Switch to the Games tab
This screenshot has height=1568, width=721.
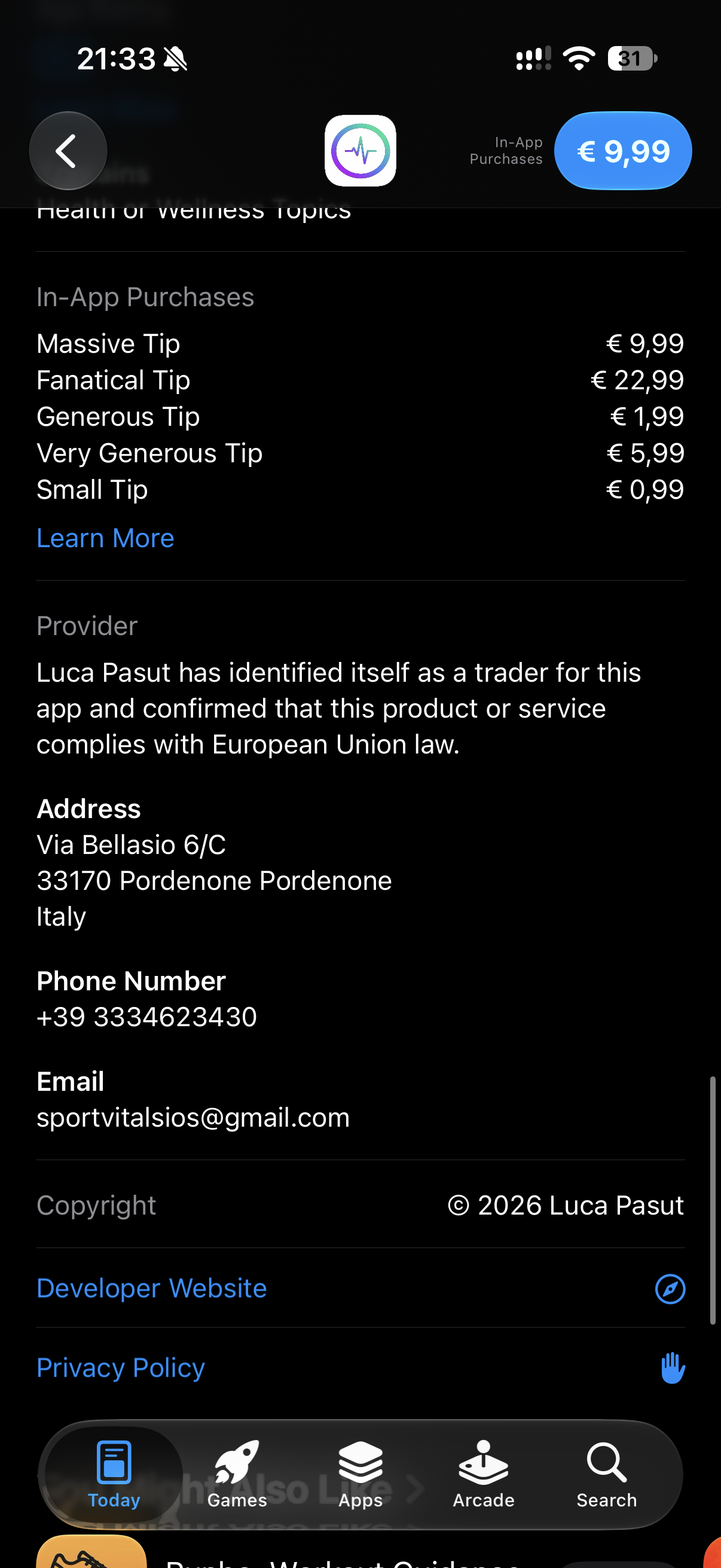237,1474
